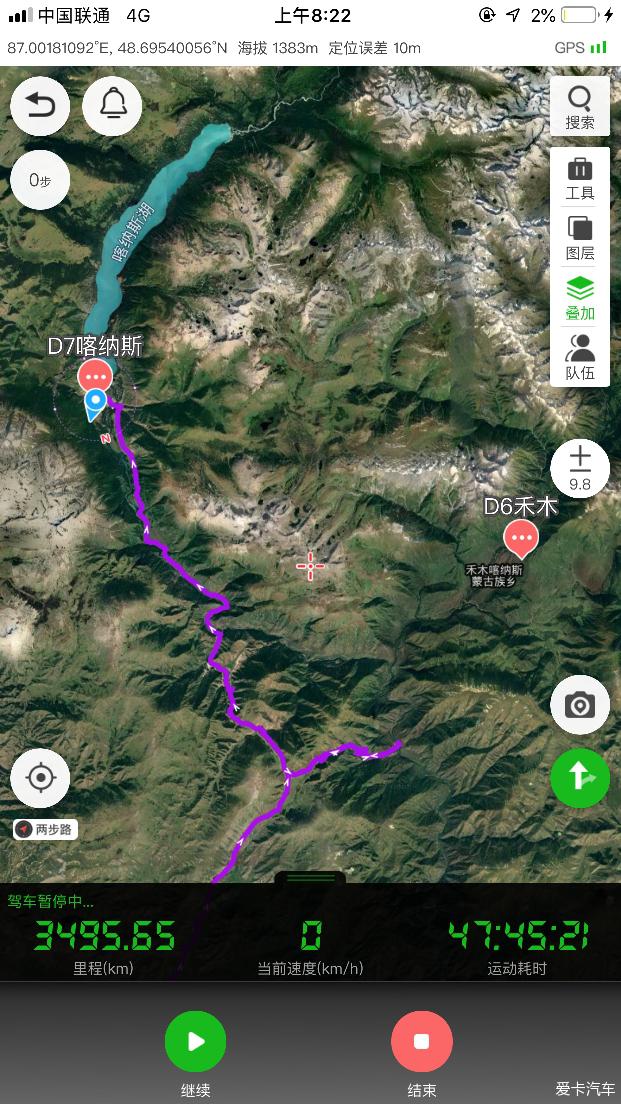This screenshot has height=1104, width=621.
Task: Open the notifications bell
Action: click(112, 106)
